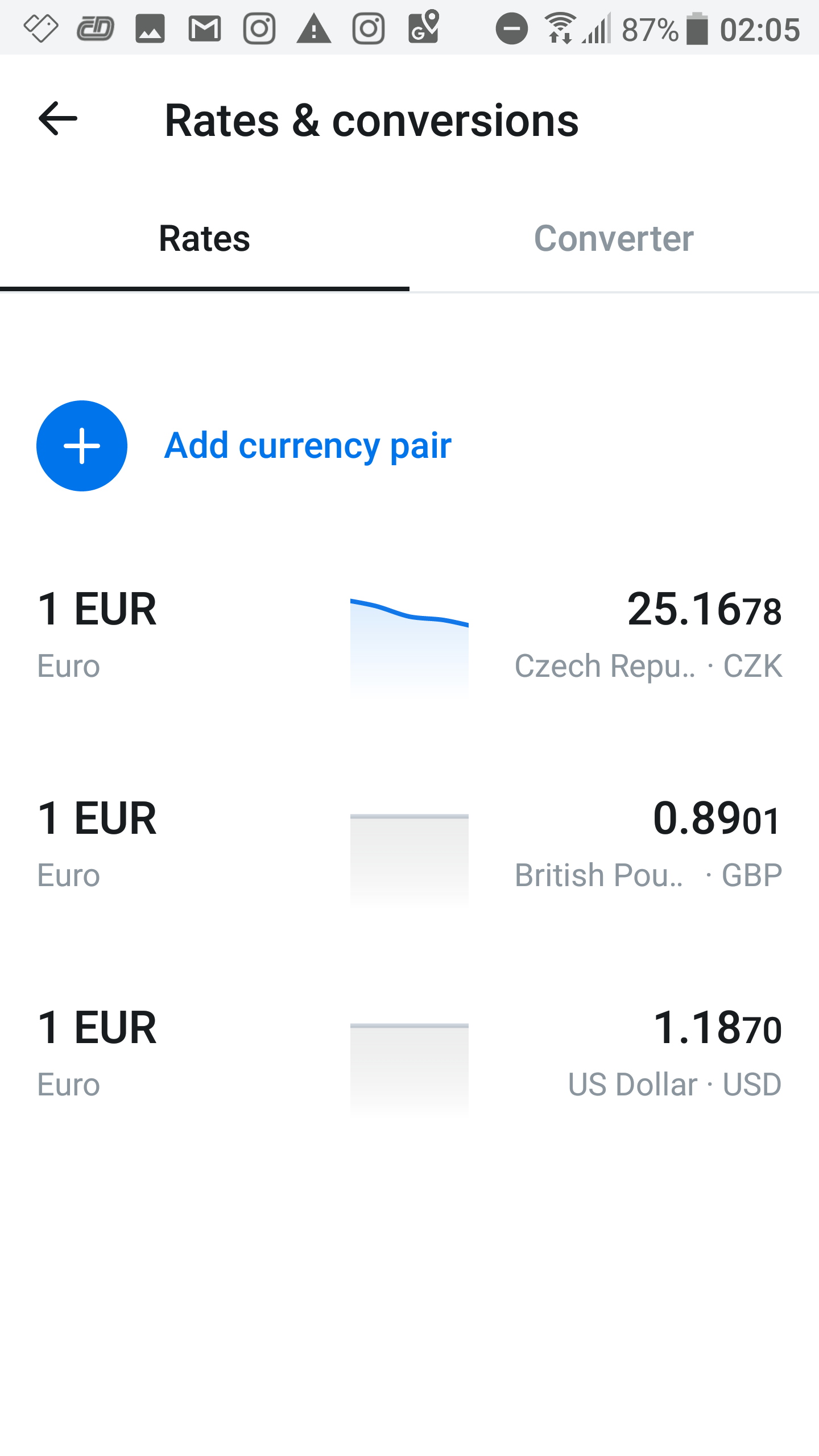This screenshot has height=1456, width=819.
Task: Go back using the arrow icon
Action: tap(58, 119)
